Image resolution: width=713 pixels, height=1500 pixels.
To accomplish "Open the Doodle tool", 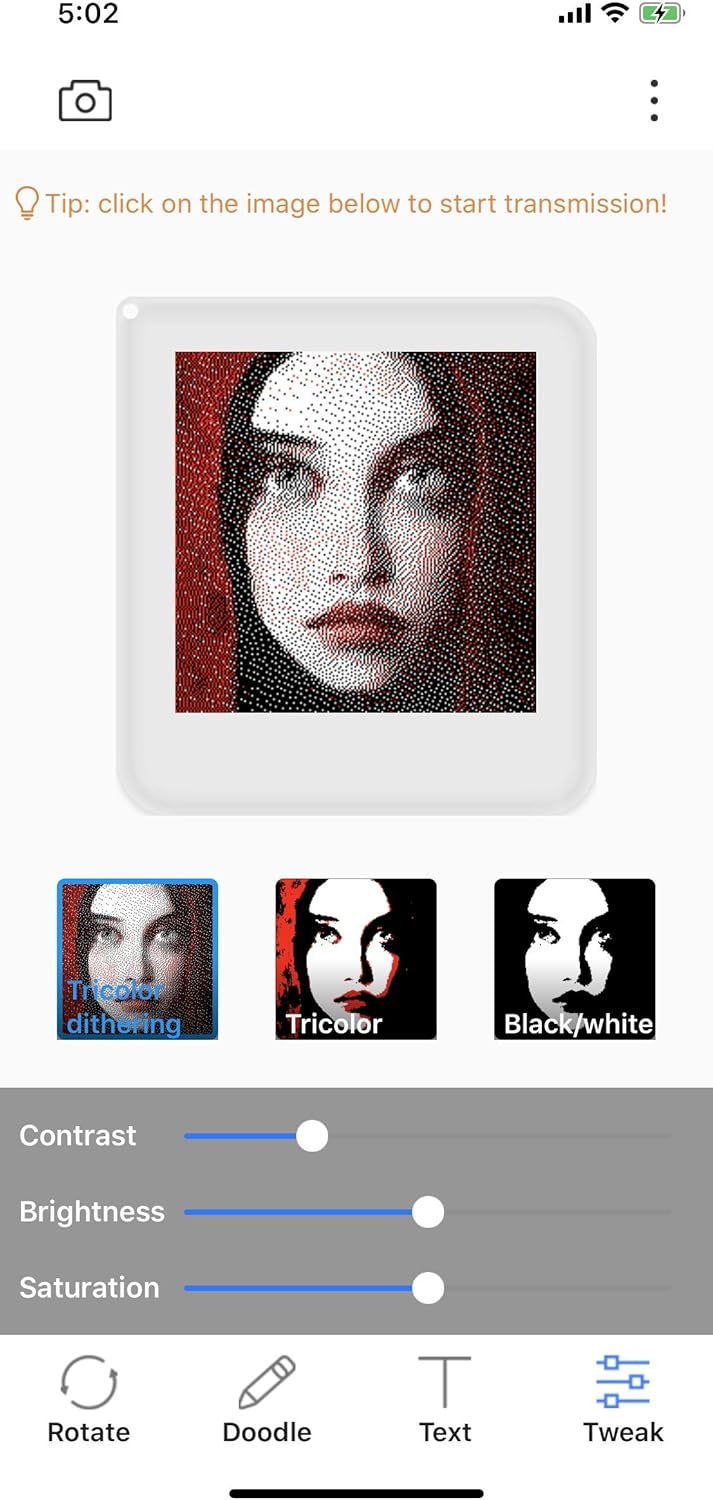I will click(x=267, y=1400).
